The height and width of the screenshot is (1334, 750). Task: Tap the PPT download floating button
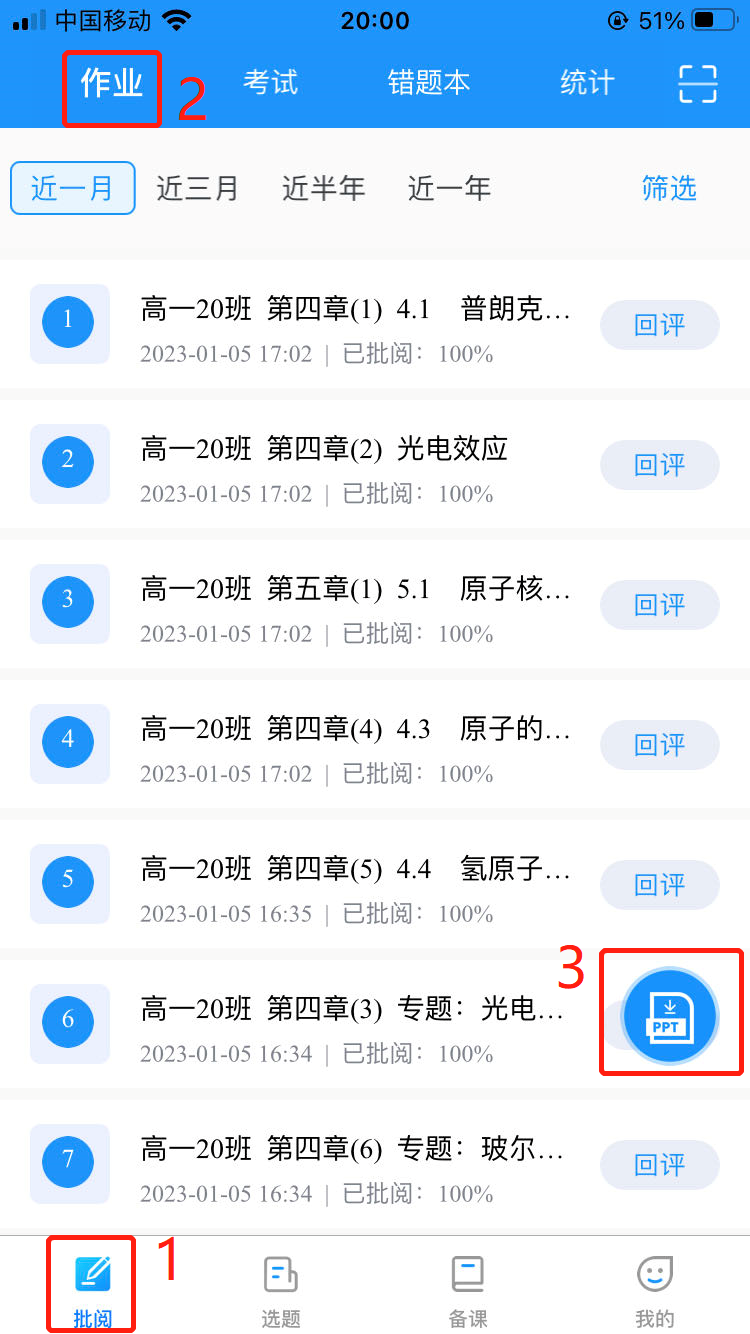[x=670, y=1015]
